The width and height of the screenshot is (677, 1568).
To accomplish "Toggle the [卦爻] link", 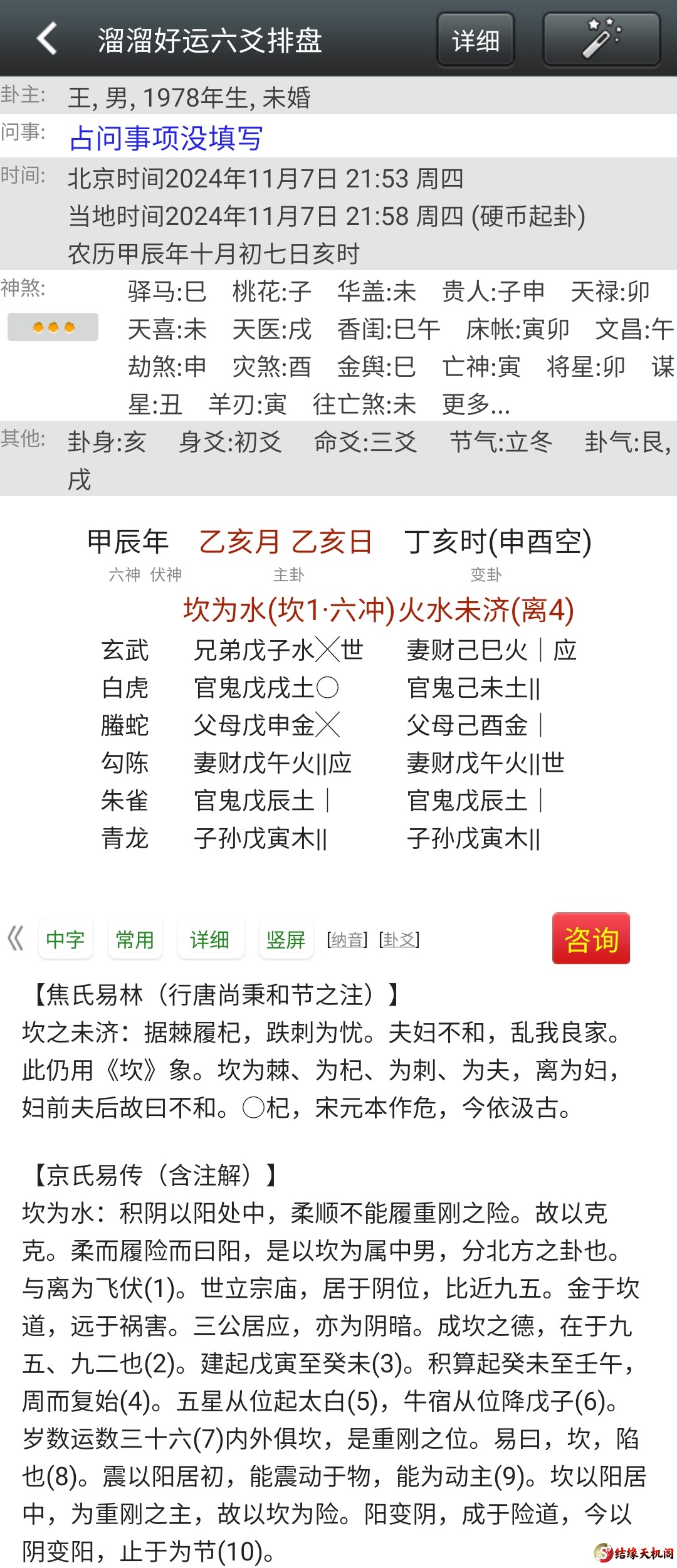I will [x=399, y=939].
